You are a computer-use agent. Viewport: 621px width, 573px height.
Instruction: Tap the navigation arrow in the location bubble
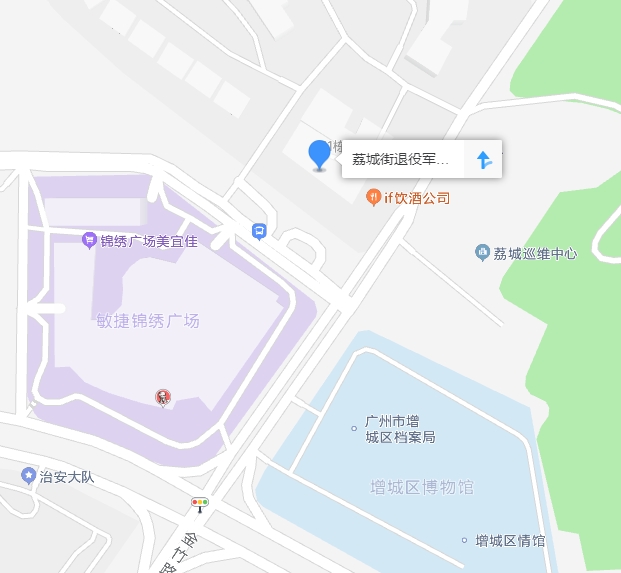(484, 159)
